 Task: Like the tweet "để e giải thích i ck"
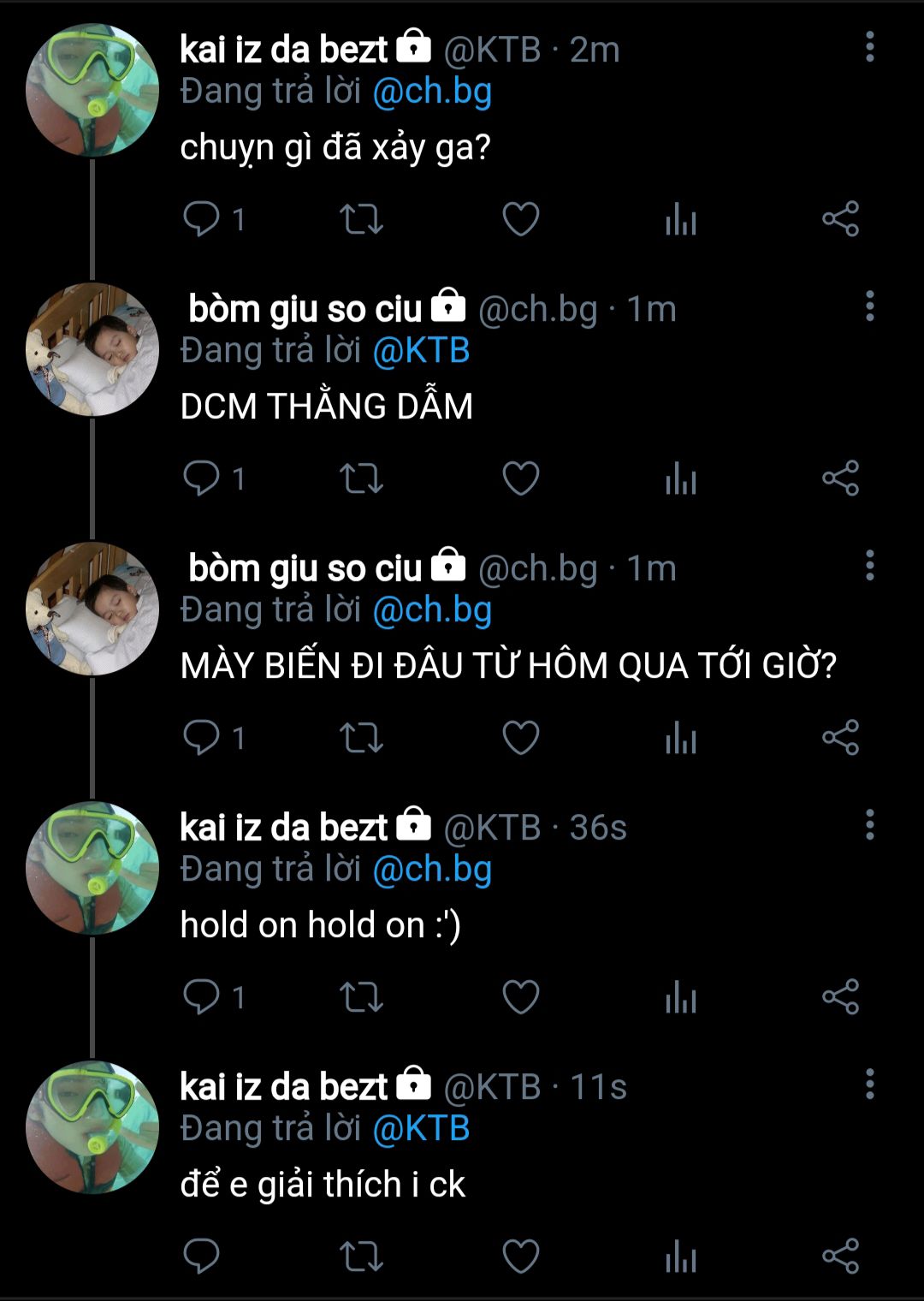coord(520,1256)
